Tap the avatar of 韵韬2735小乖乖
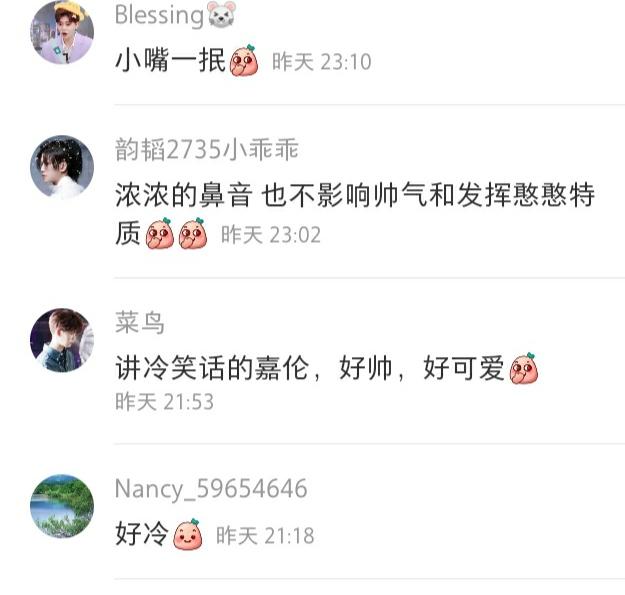The width and height of the screenshot is (625, 595). (62, 167)
